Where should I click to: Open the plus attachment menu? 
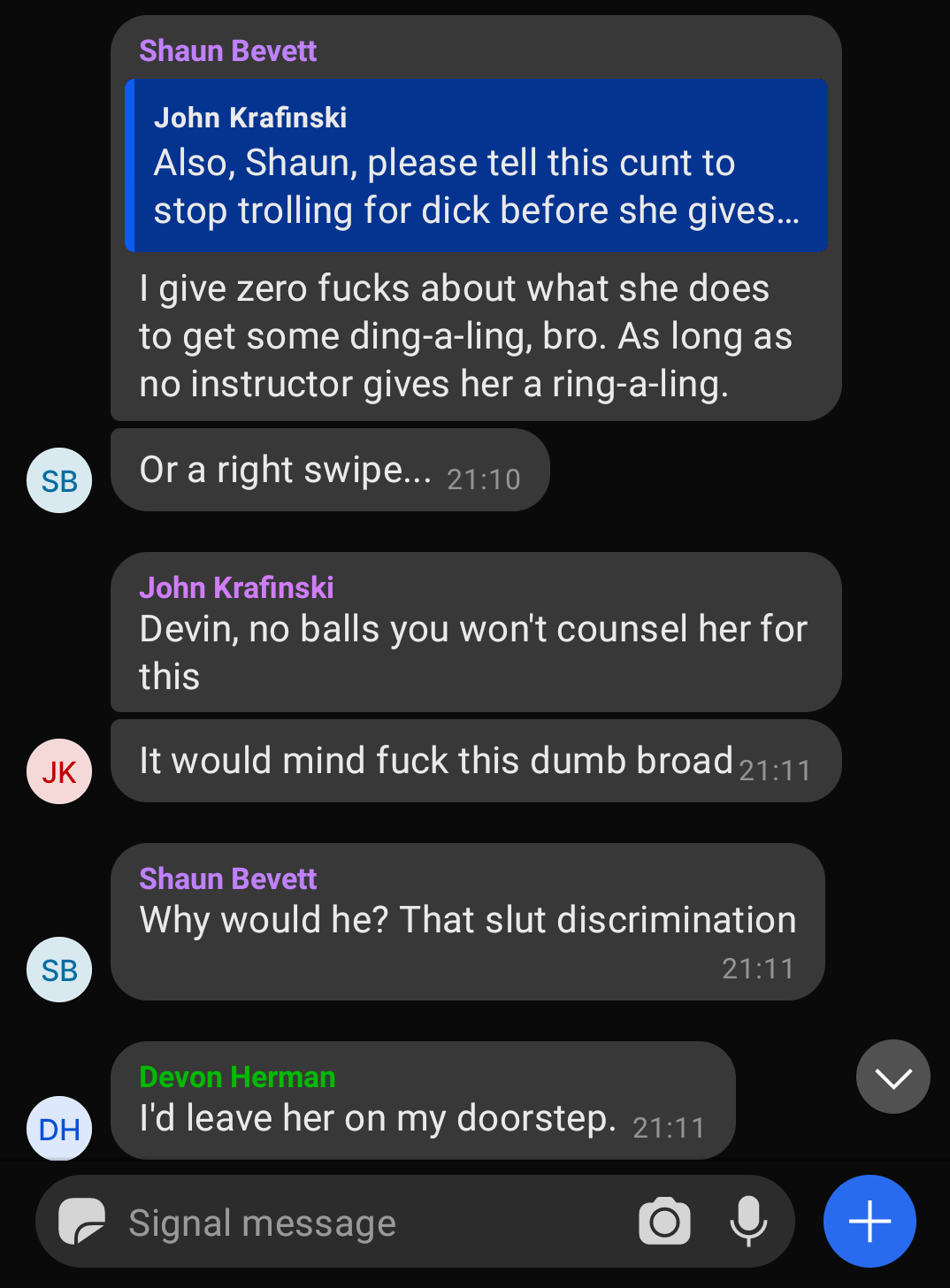(x=870, y=1222)
